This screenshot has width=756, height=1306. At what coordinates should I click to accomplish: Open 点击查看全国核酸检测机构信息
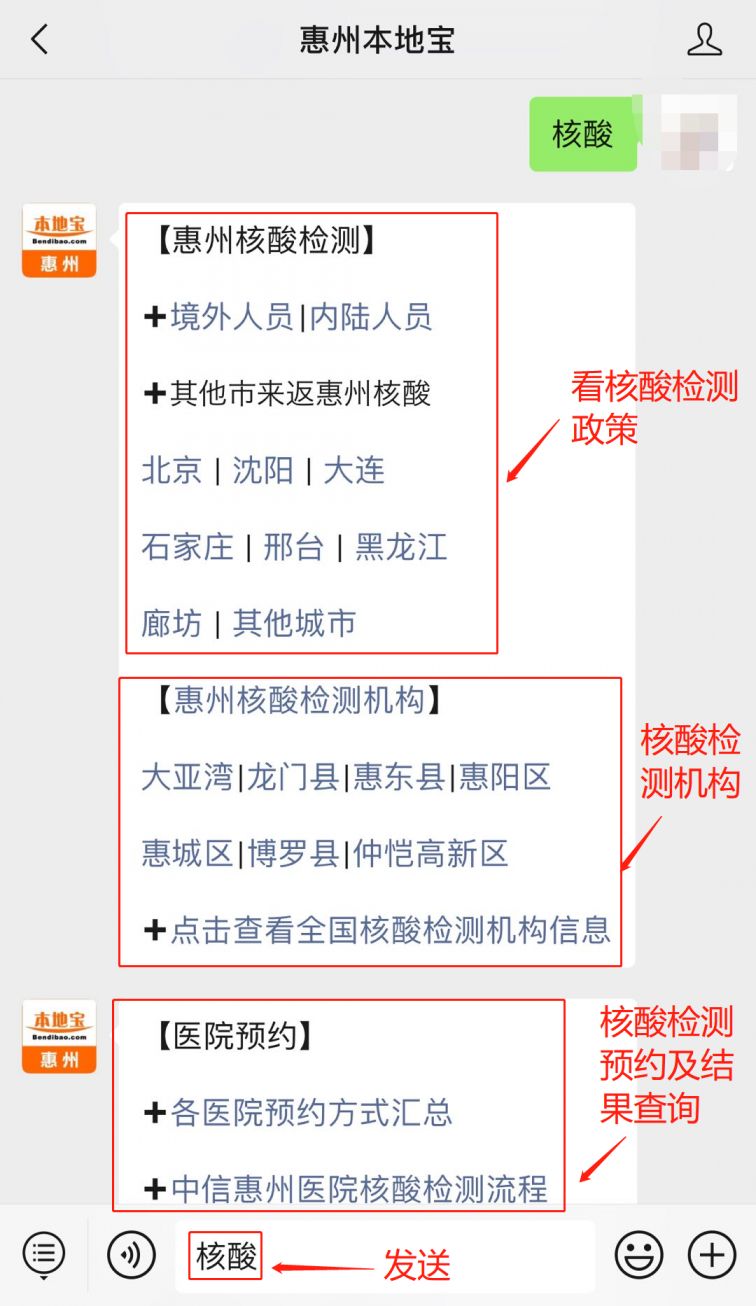pyautogui.click(x=390, y=929)
